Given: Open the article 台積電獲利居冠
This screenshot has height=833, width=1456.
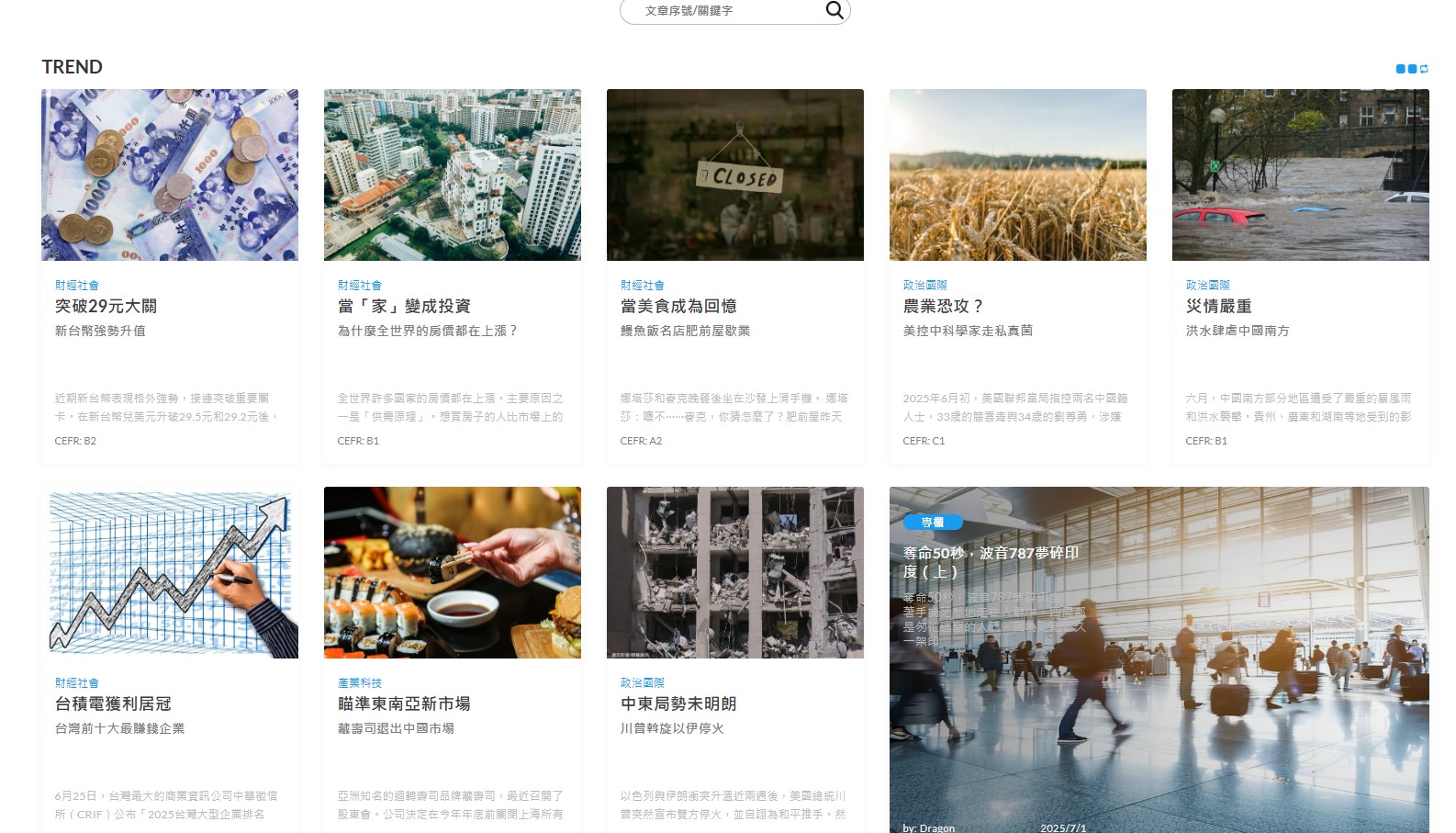Looking at the screenshot, I should (x=113, y=704).
